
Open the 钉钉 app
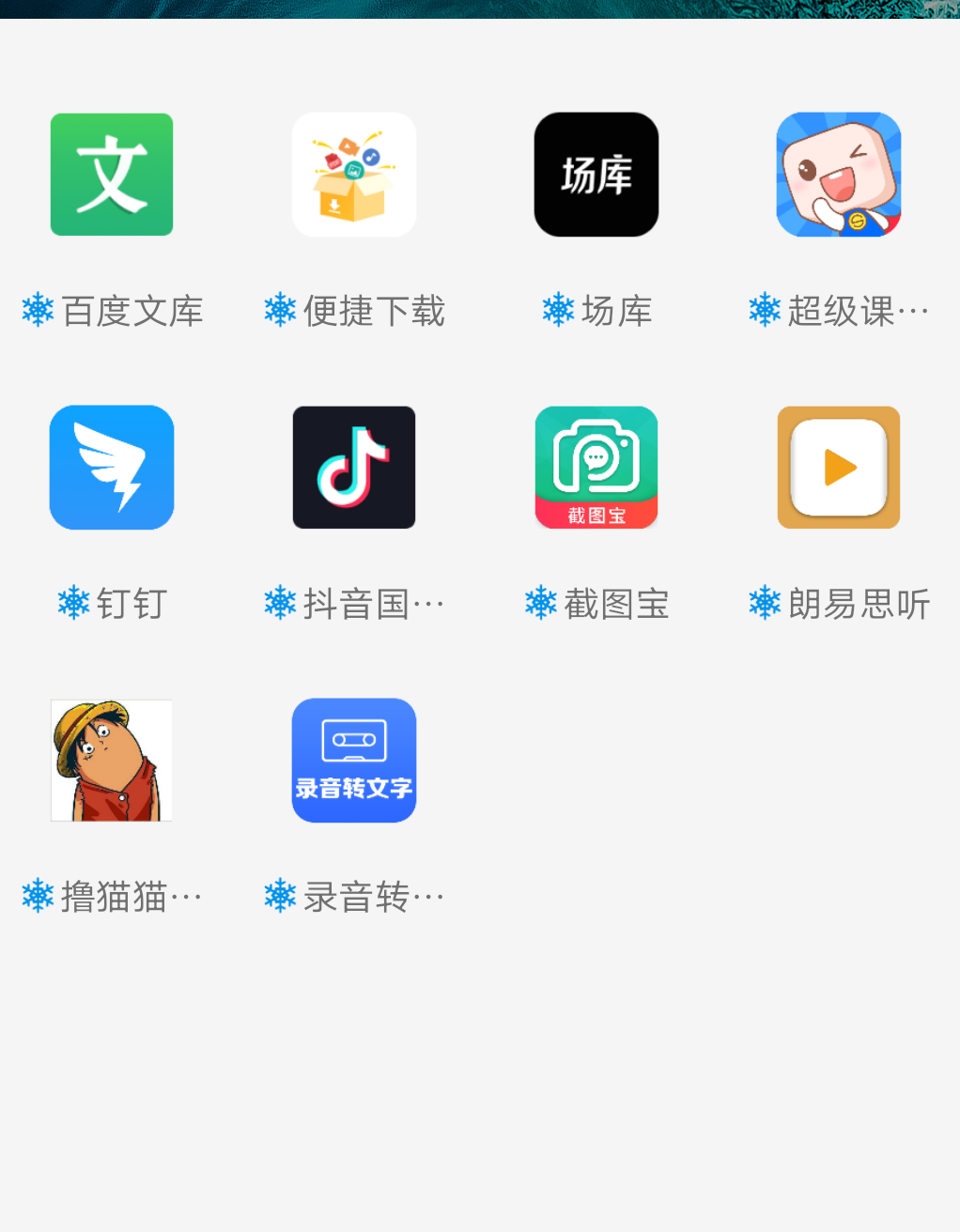[x=112, y=468]
